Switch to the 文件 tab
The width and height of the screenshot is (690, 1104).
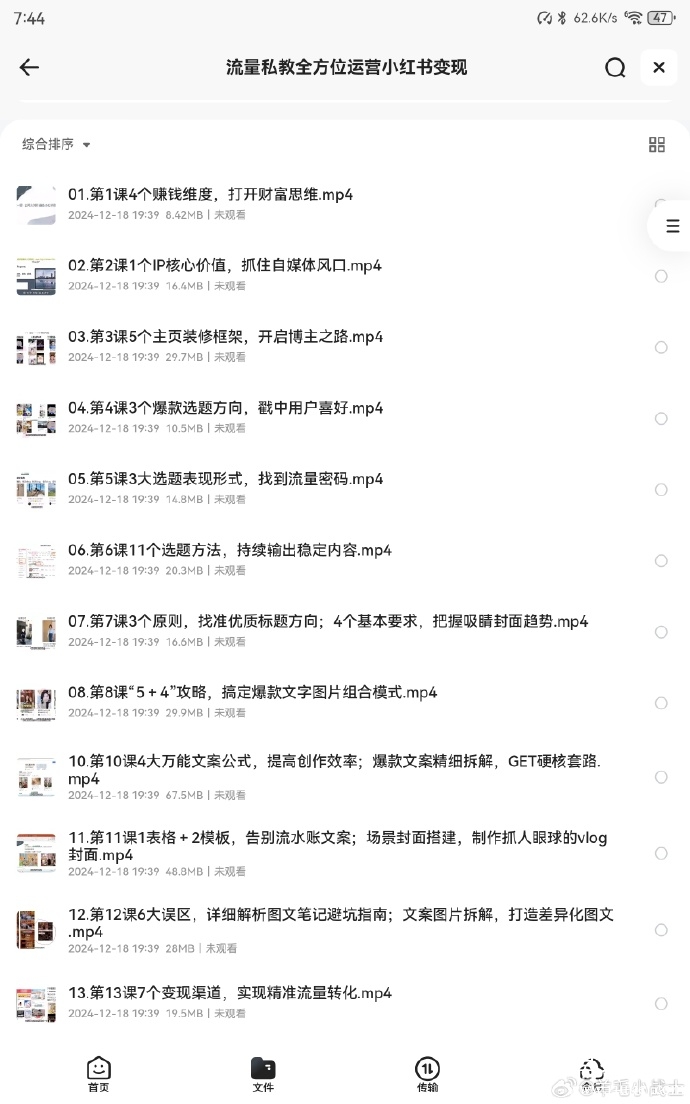[x=263, y=1075]
